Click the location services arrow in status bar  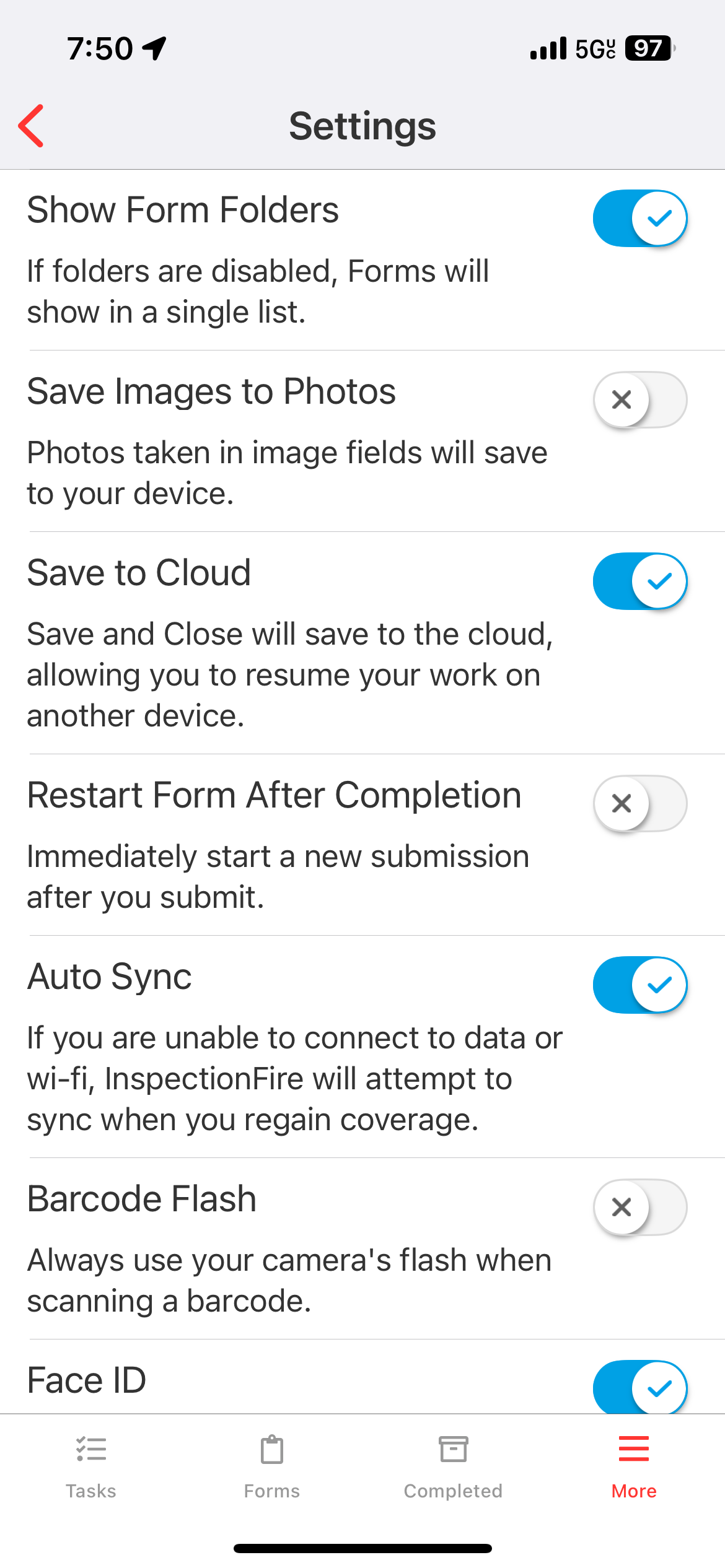pos(153,49)
